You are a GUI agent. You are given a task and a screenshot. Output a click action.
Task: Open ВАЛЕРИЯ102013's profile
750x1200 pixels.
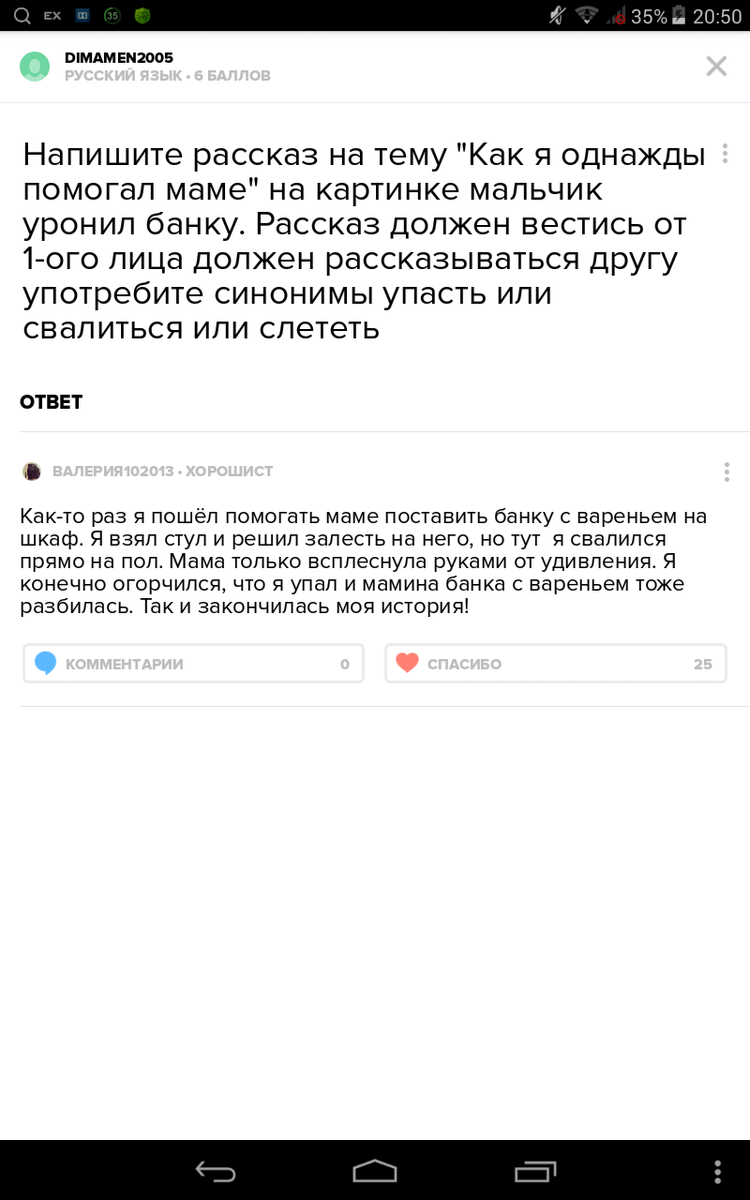click(x=112, y=471)
